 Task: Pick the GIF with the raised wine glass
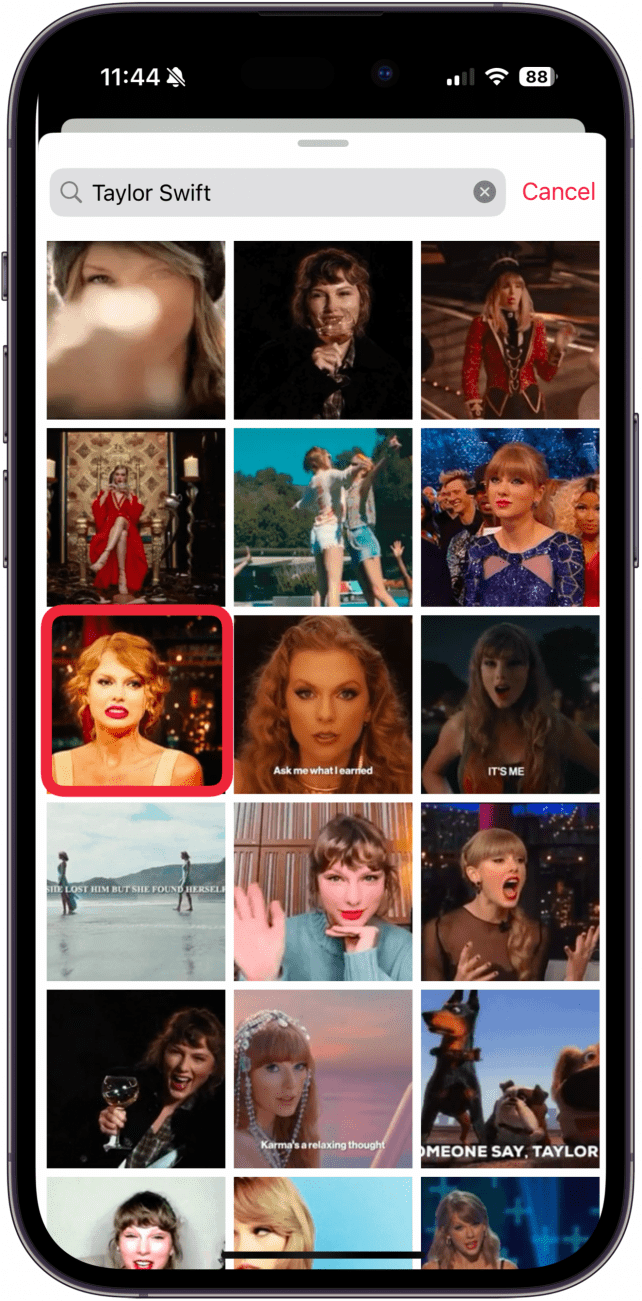(x=137, y=1079)
